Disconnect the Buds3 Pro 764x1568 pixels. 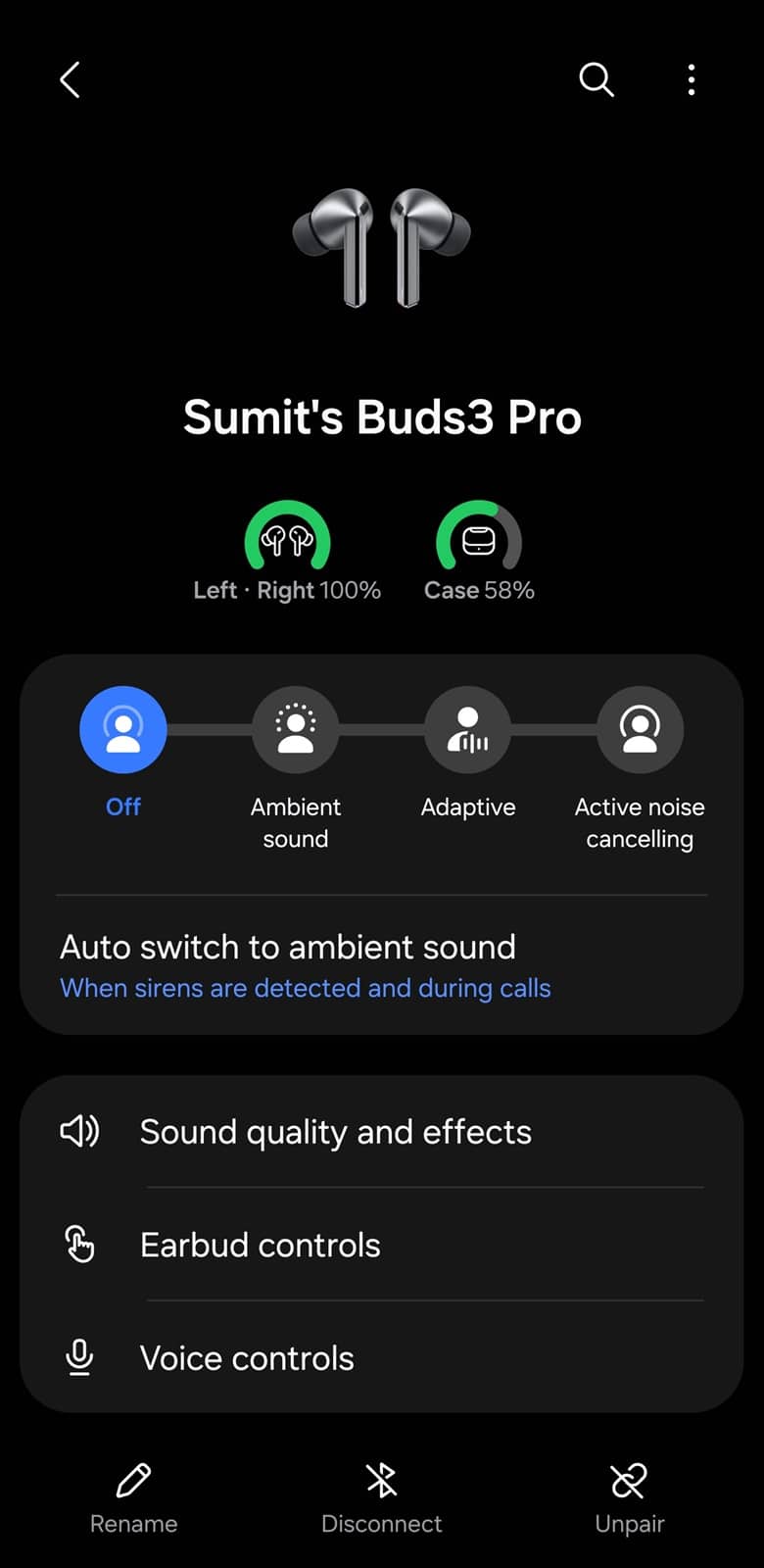tap(381, 1497)
